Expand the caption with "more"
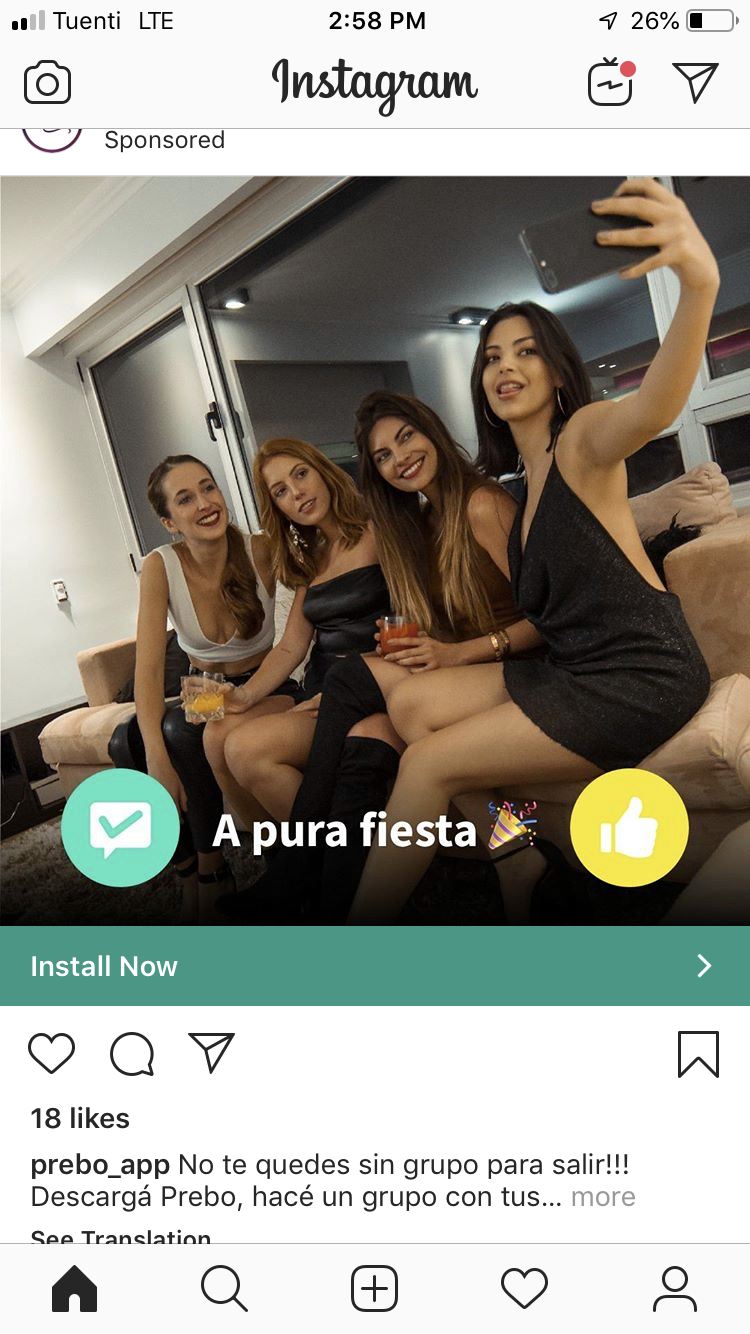This screenshot has height=1334, width=750. point(603,1197)
